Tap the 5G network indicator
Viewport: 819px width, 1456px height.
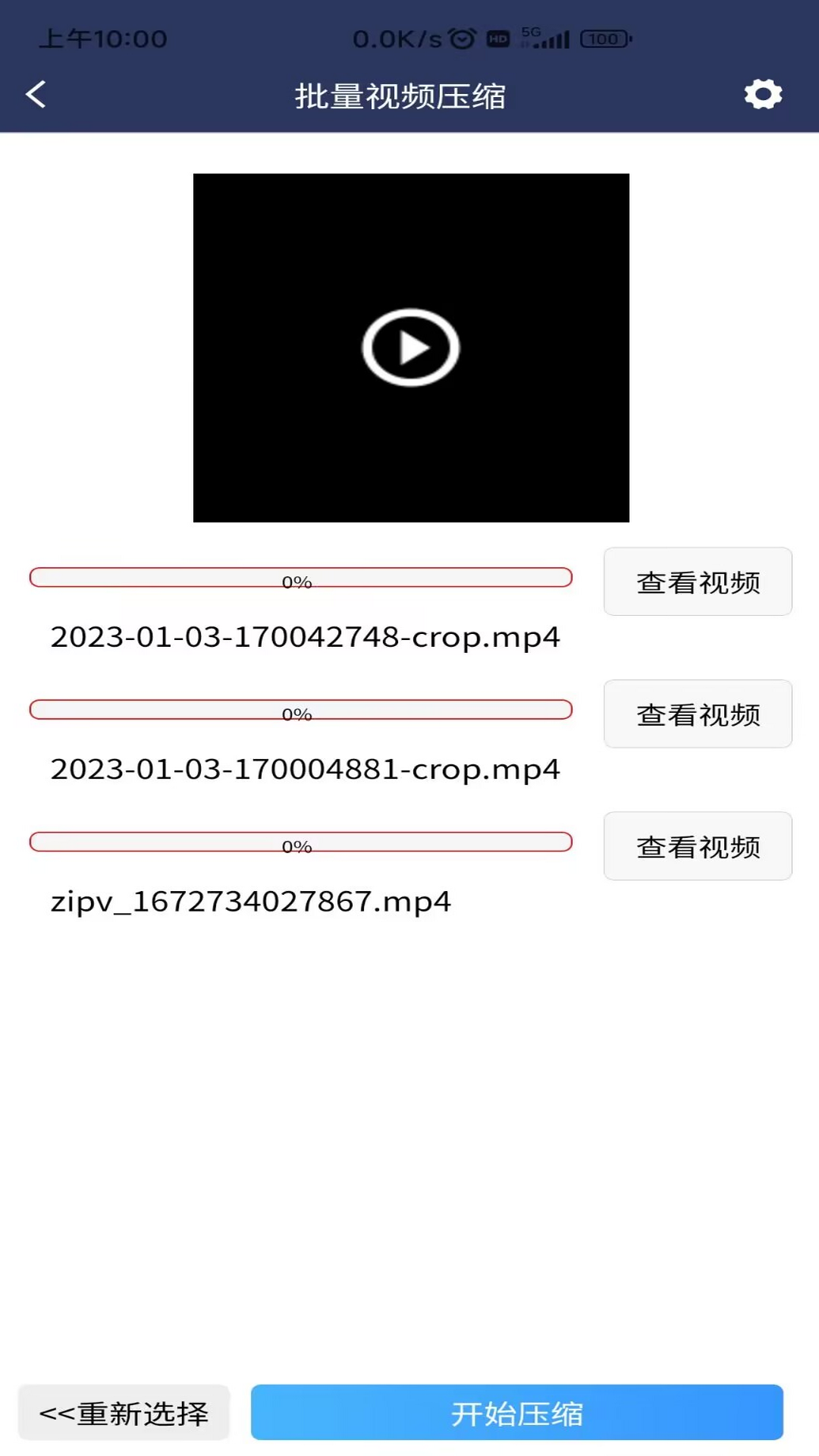click(x=529, y=33)
